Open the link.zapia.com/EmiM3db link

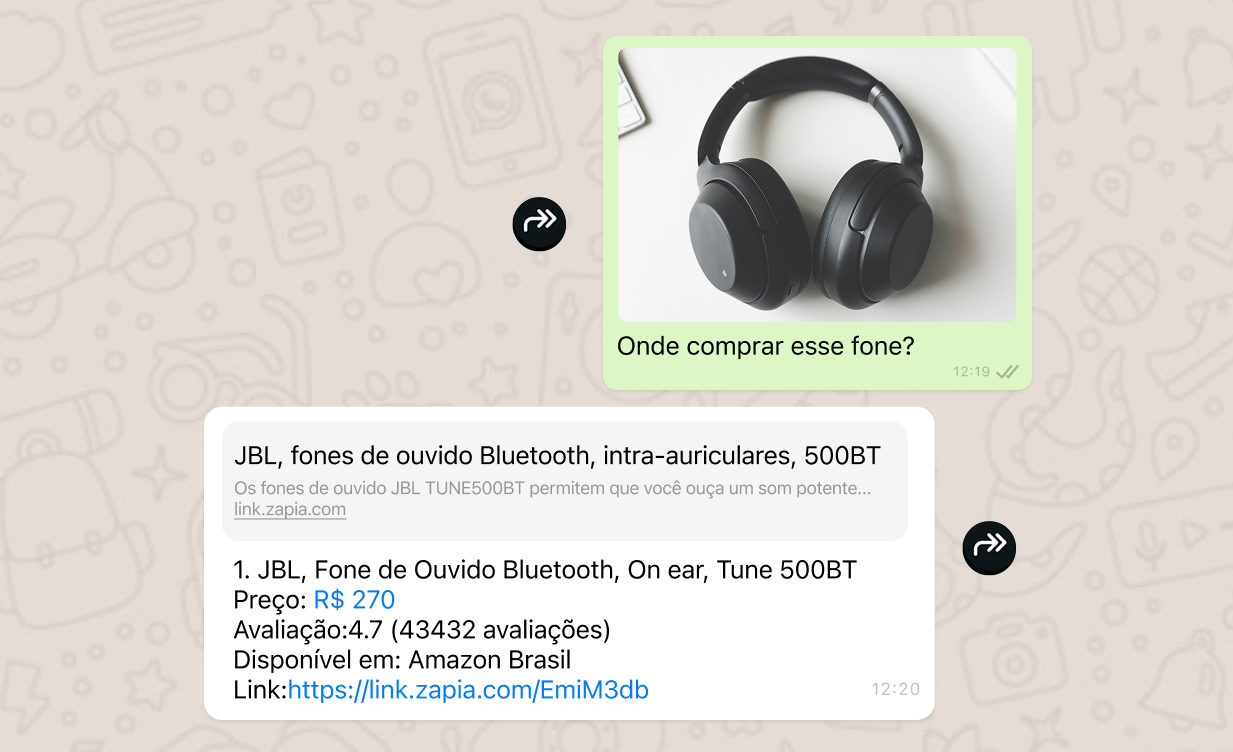click(468, 690)
